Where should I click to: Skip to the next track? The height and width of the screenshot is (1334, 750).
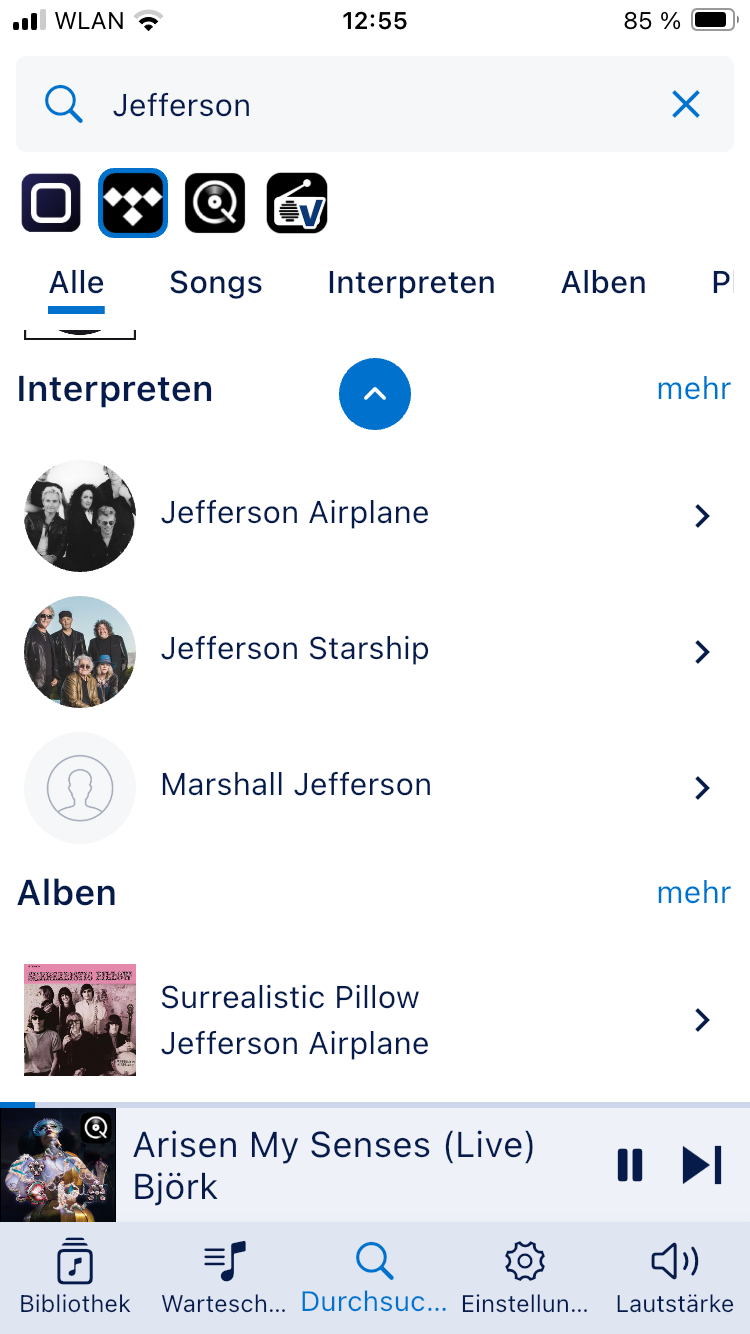pyautogui.click(x=702, y=1165)
